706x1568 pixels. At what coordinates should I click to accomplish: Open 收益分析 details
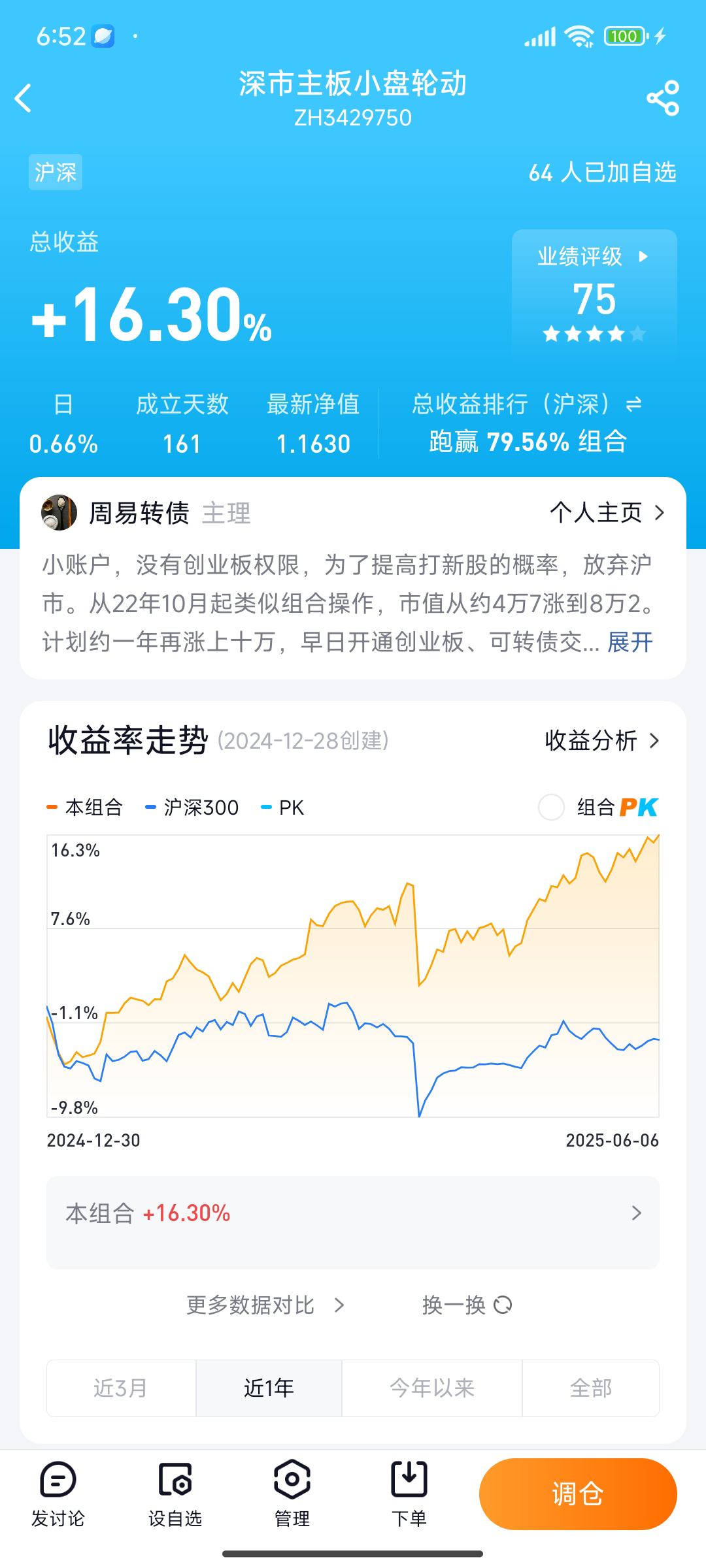click(x=601, y=741)
